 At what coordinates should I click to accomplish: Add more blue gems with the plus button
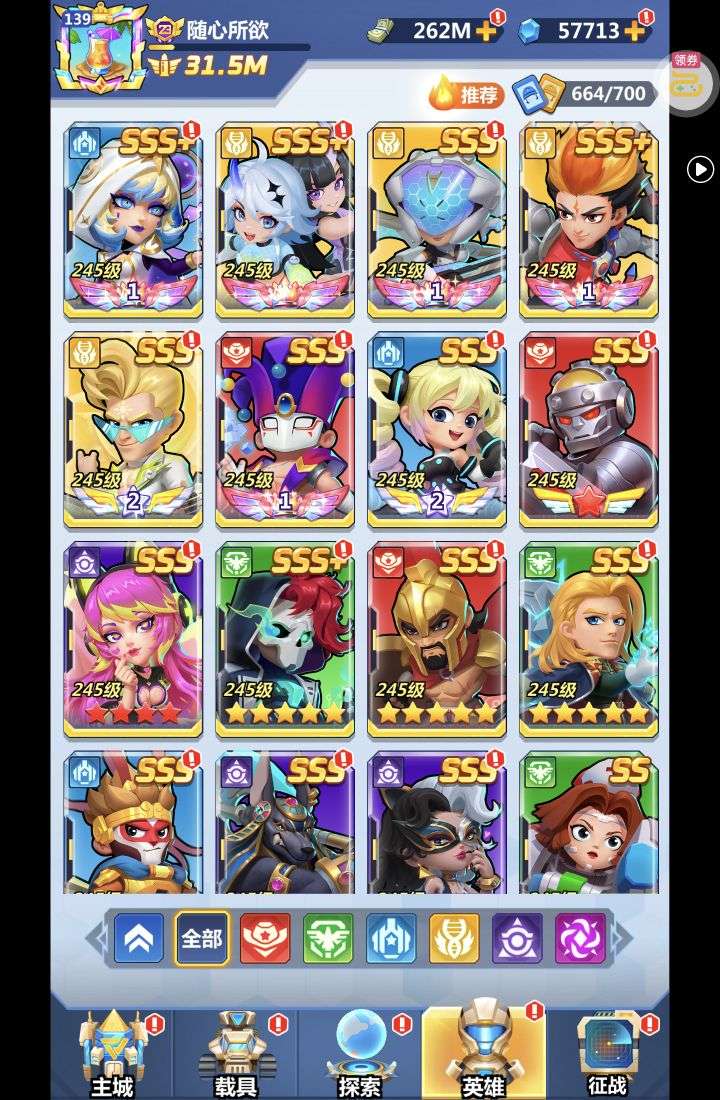point(634,31)
